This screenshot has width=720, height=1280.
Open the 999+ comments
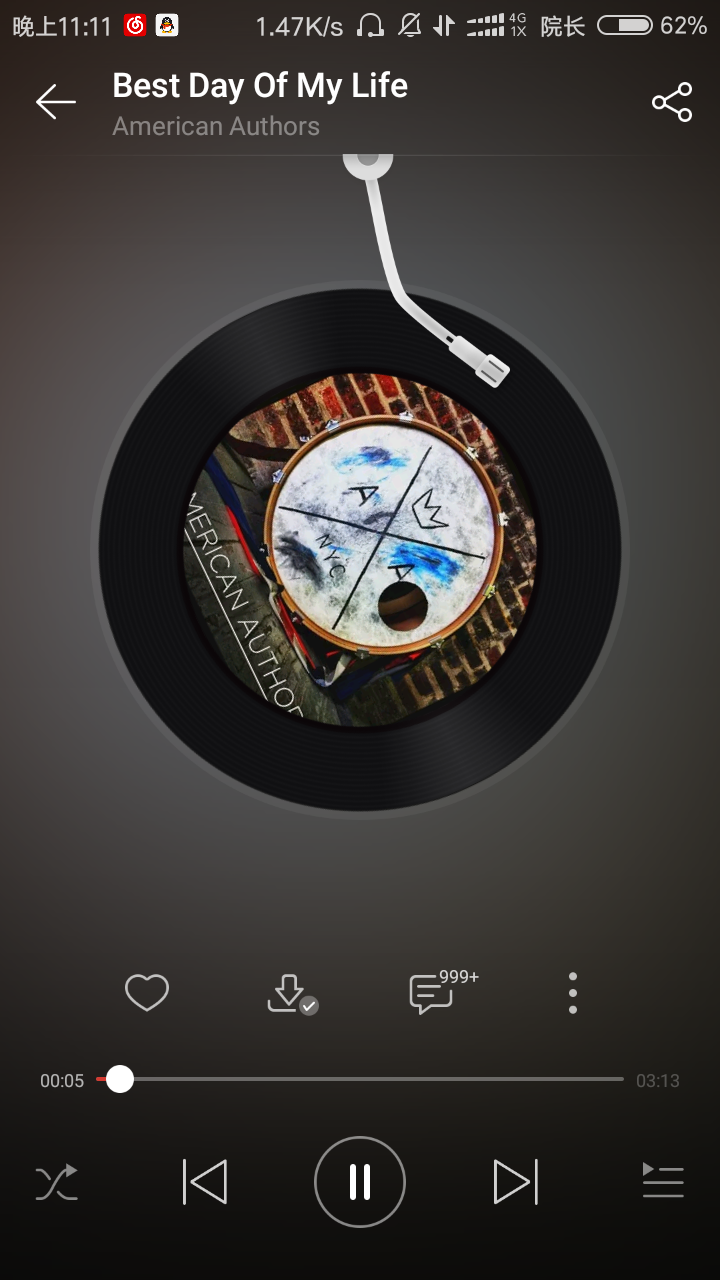[x=433, y=994]
